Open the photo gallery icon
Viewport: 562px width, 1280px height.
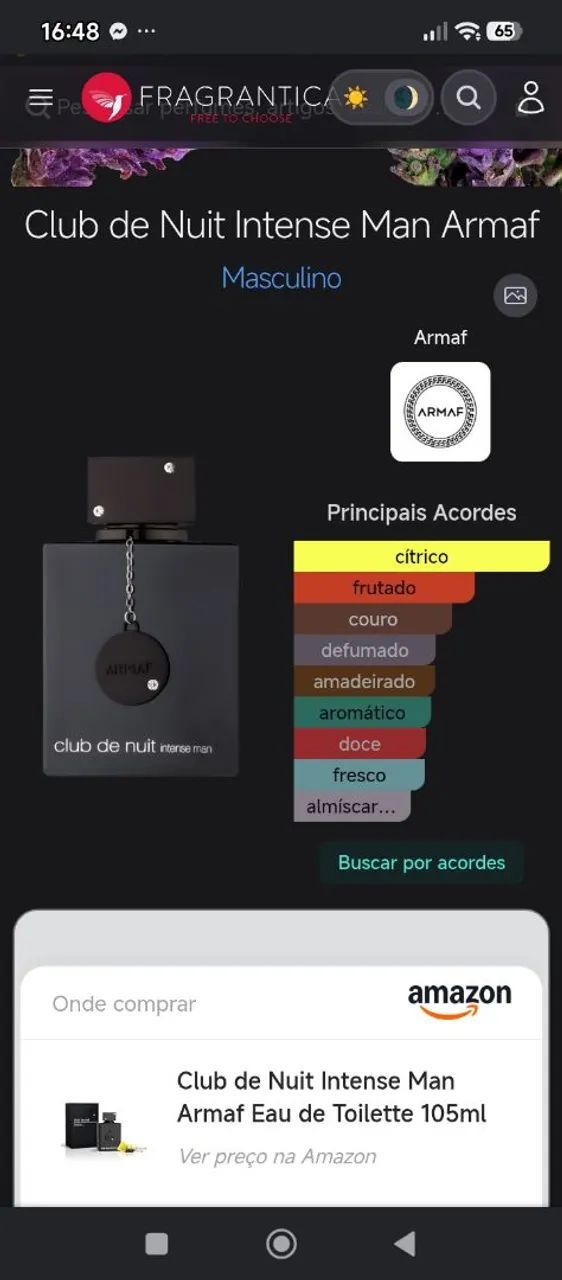coord(515,295)
